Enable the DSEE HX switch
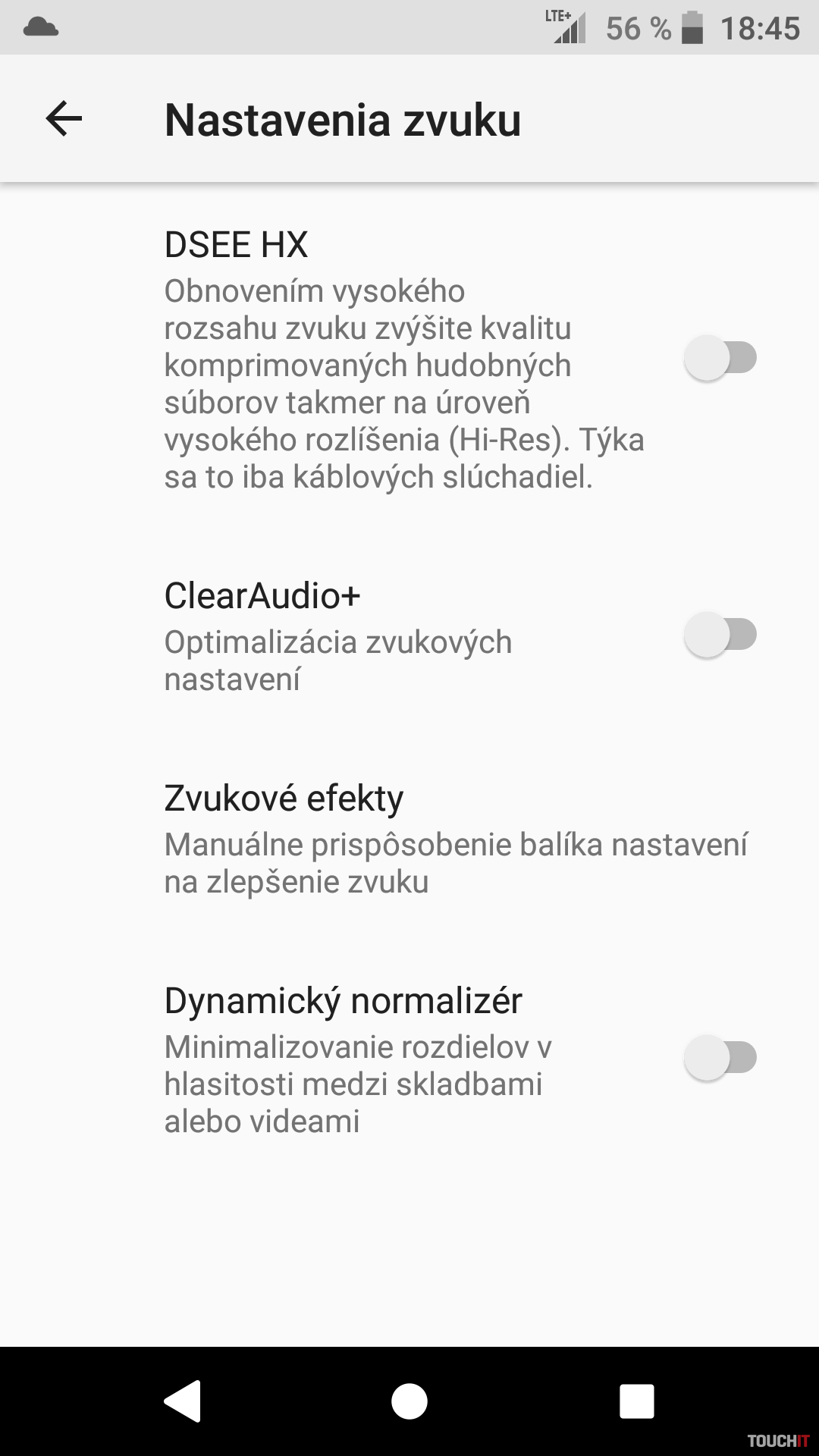Image resolution: width=819 pixels, height=1456 pixels. coord(720,358)
